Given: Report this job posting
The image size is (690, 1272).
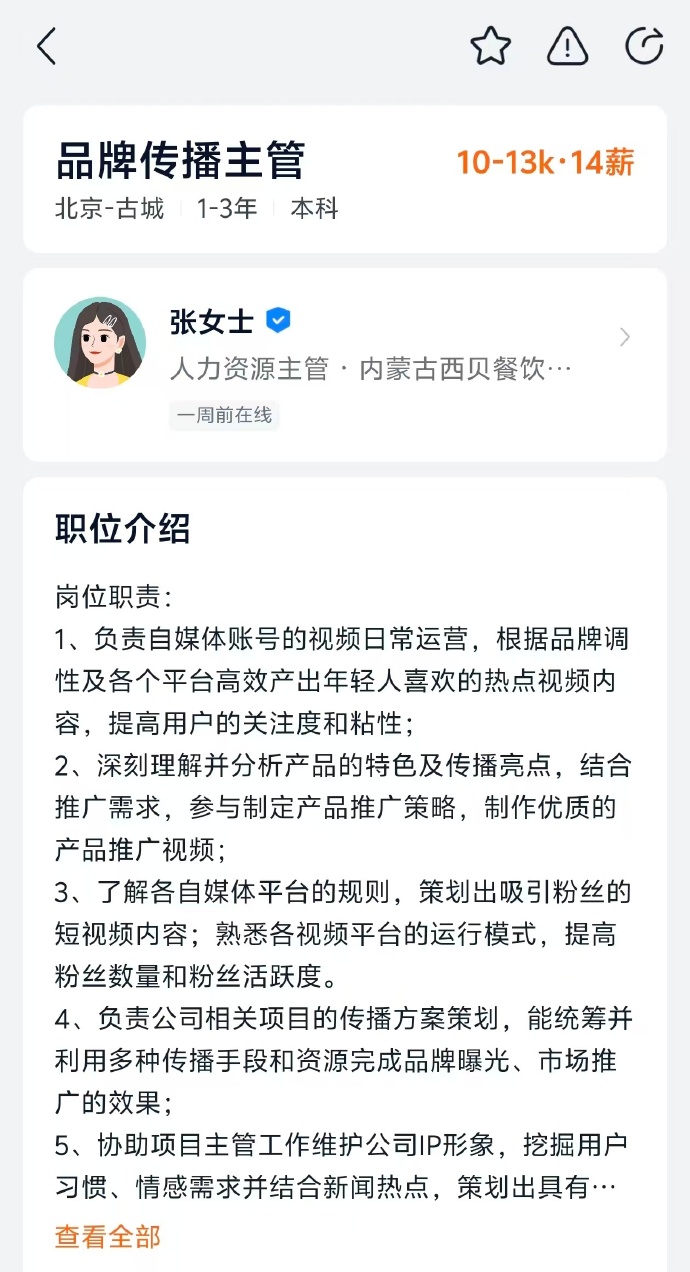Looking at the screenshot, I should pos(567,47).
